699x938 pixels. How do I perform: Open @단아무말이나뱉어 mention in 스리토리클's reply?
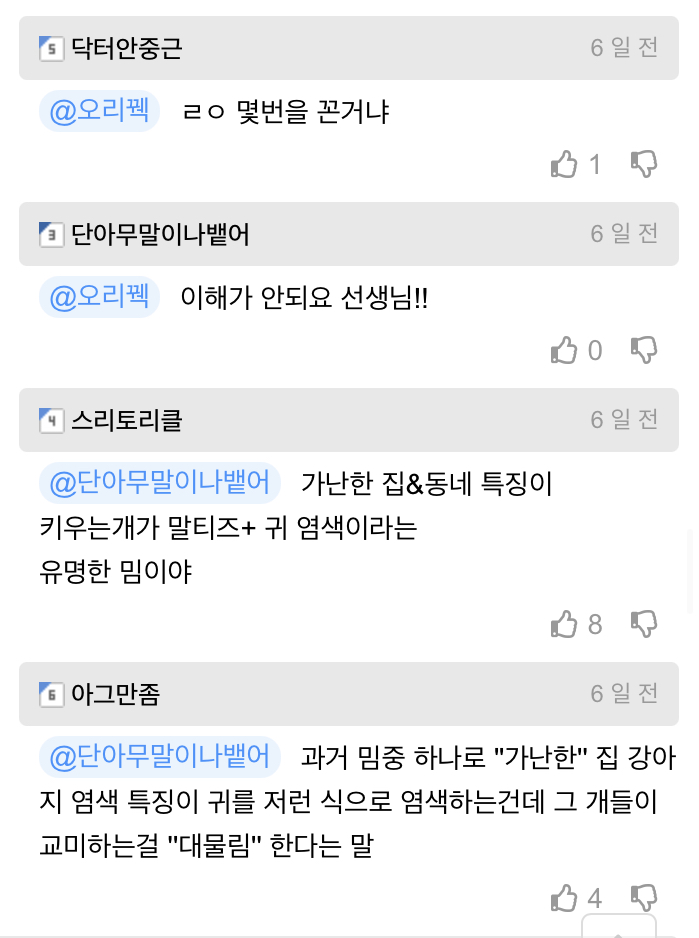(160, 483)
